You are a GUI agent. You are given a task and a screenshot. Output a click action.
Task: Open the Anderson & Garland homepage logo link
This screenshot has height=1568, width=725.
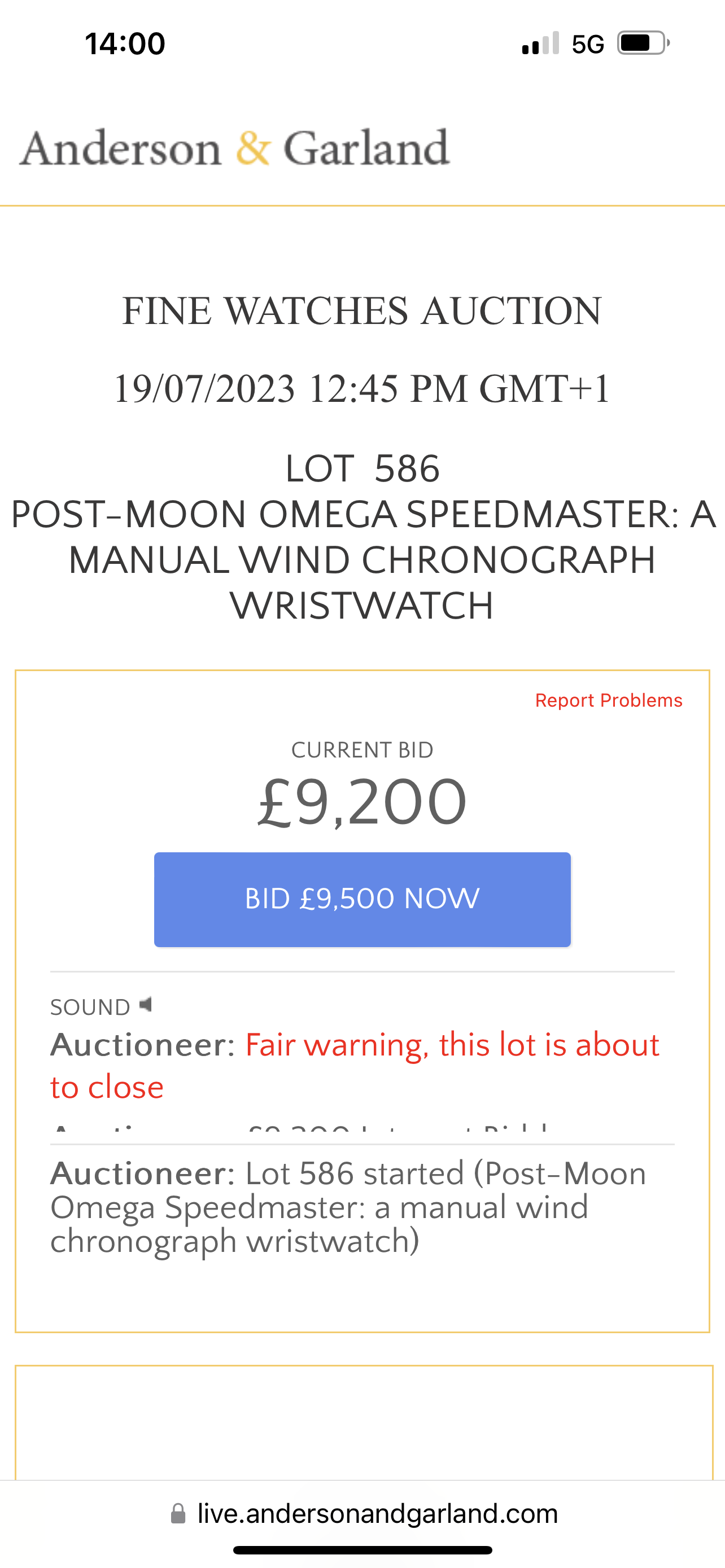coord(235,148)
